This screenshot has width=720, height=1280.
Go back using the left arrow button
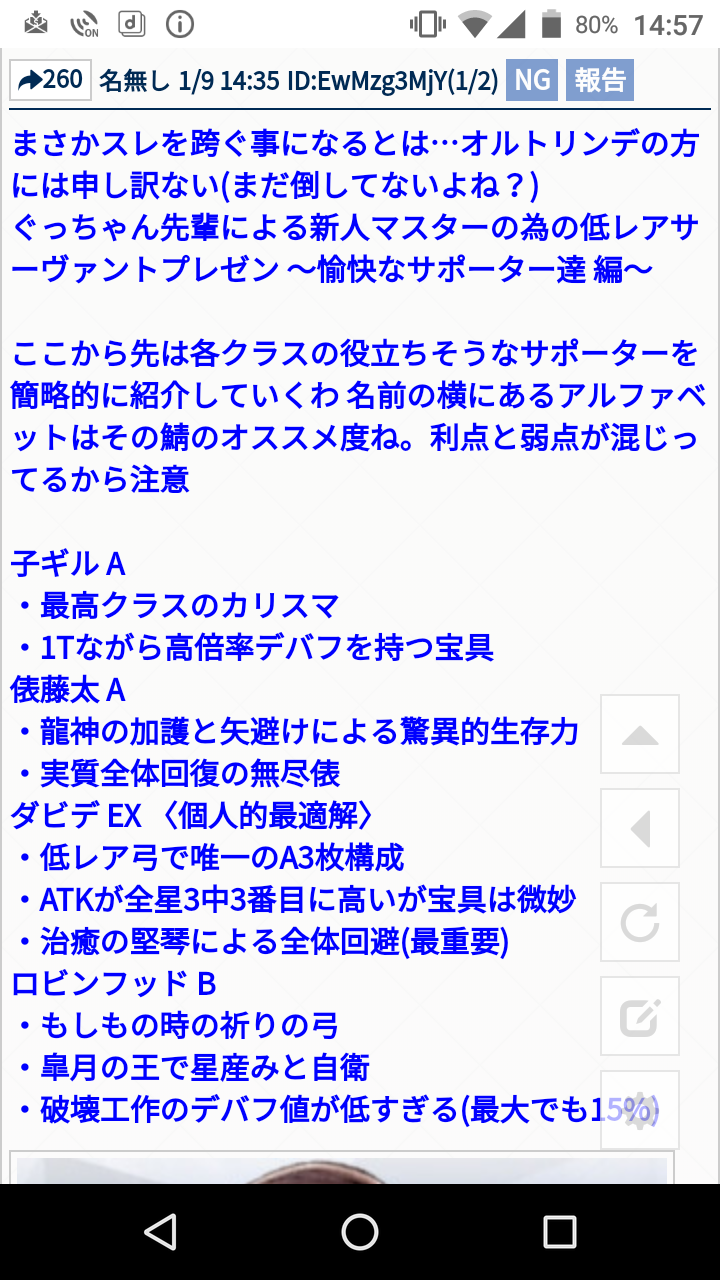point(640,829)
